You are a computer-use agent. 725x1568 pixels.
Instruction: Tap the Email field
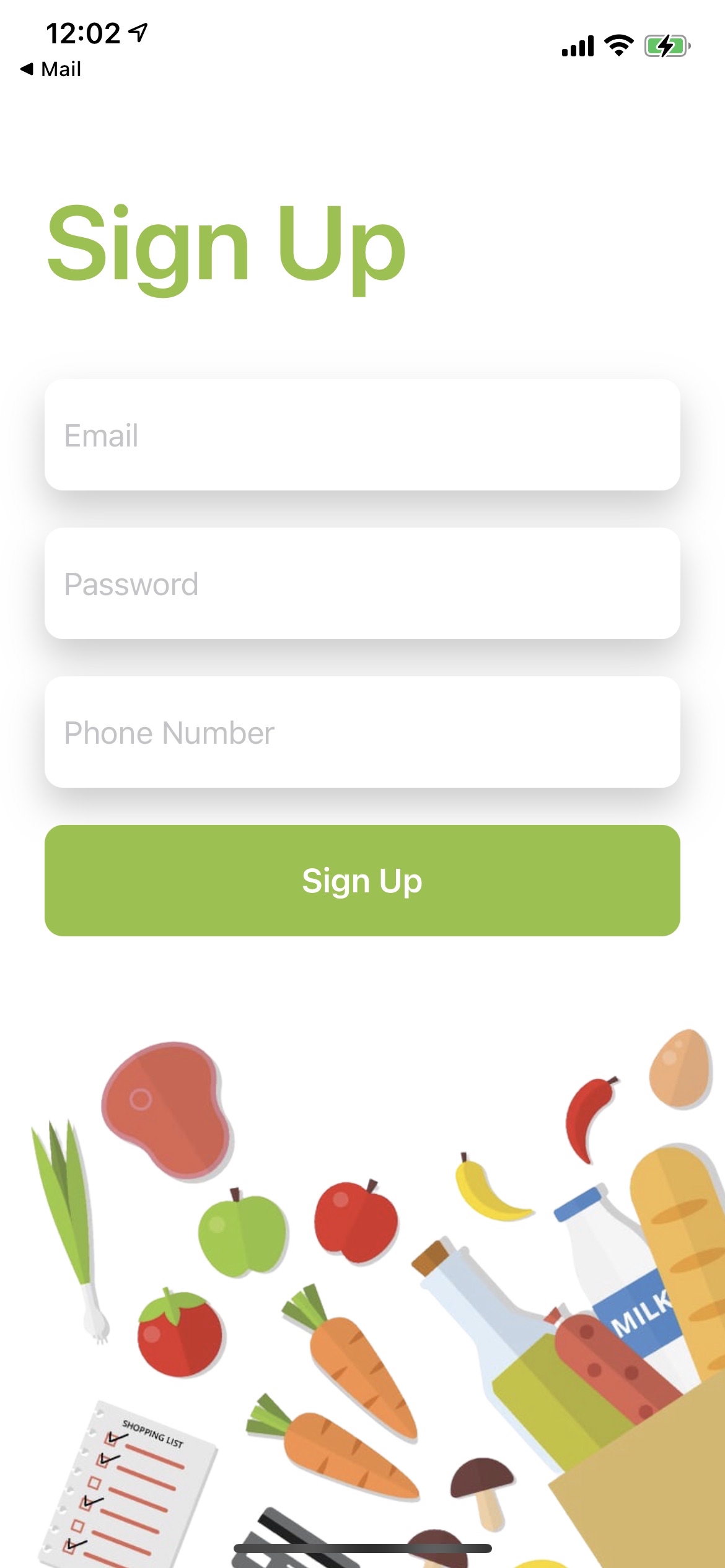362,435
